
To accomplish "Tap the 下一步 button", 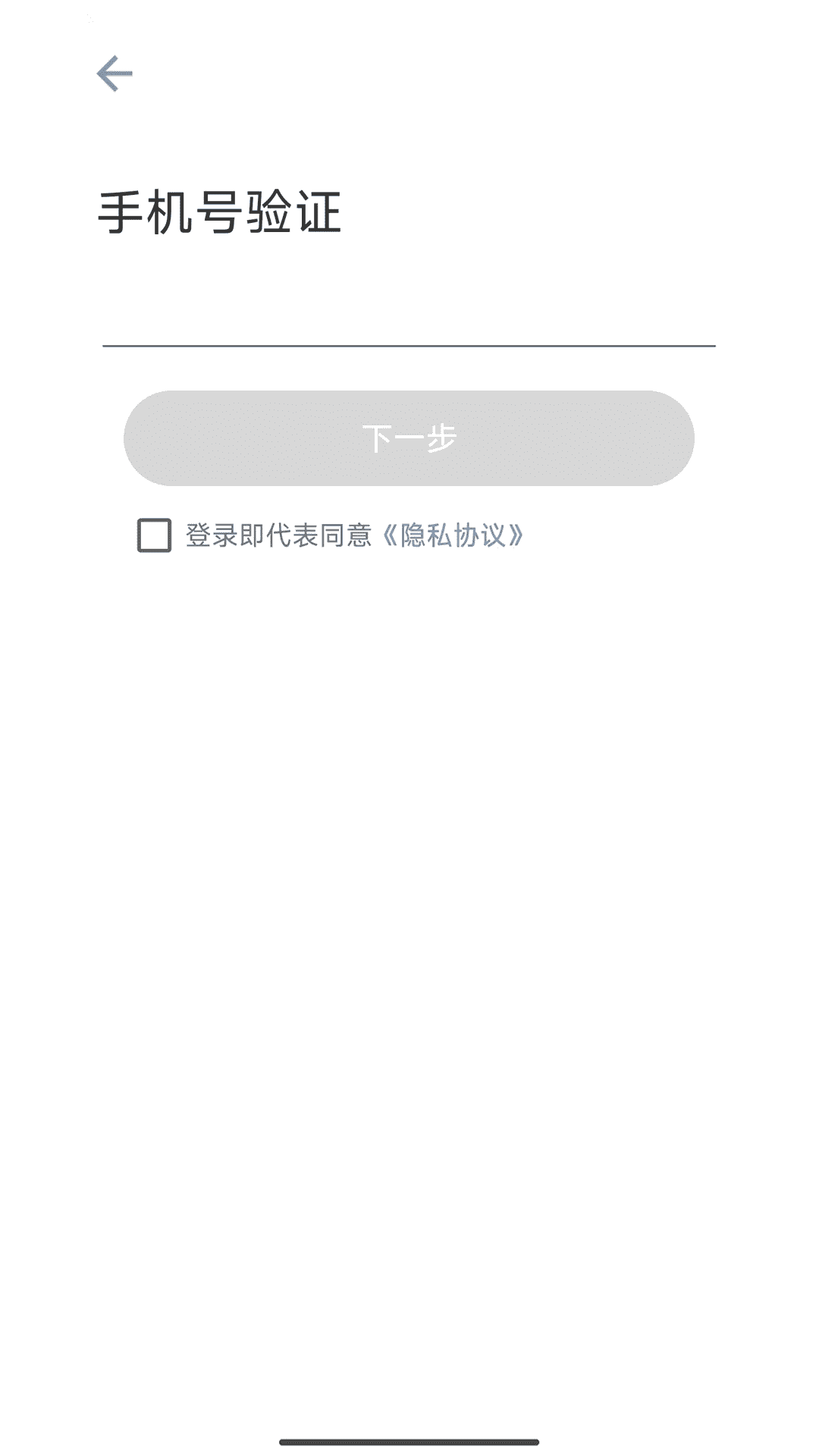I will point(409,438).
